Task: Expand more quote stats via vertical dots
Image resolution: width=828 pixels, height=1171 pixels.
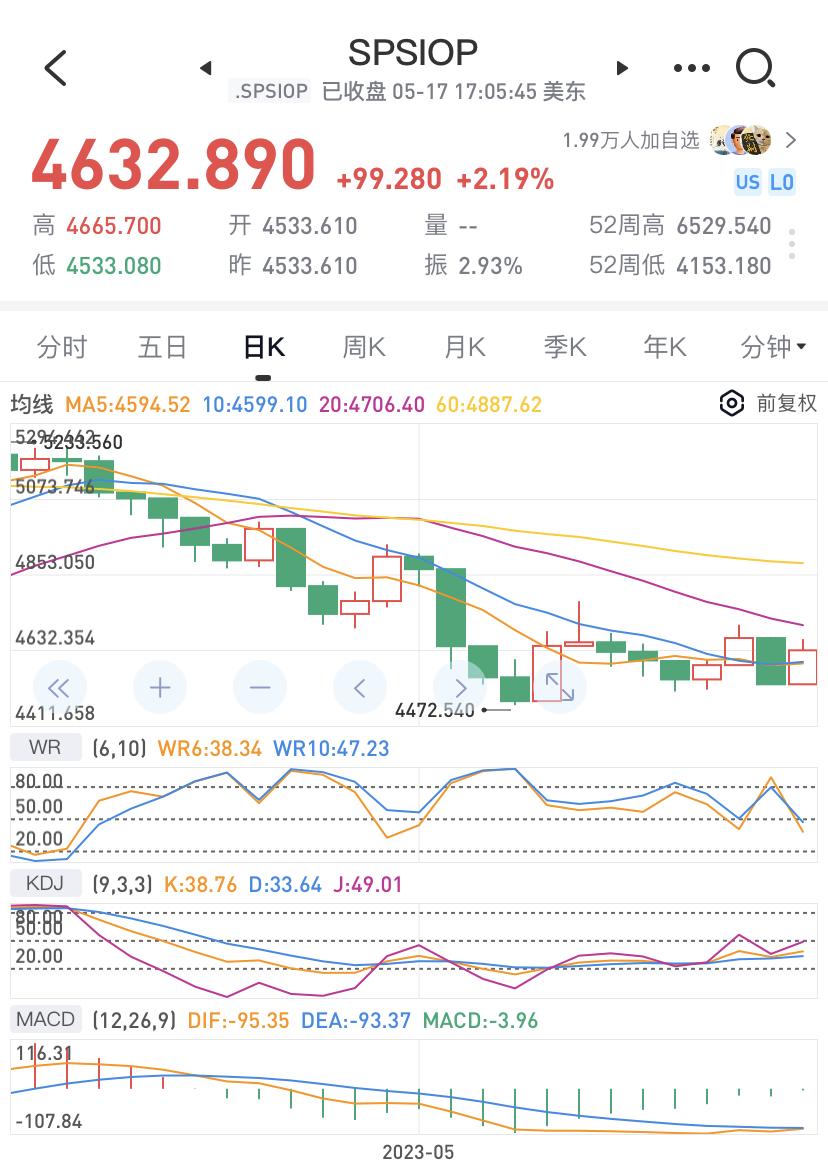Action: click(x=792, y=243)
